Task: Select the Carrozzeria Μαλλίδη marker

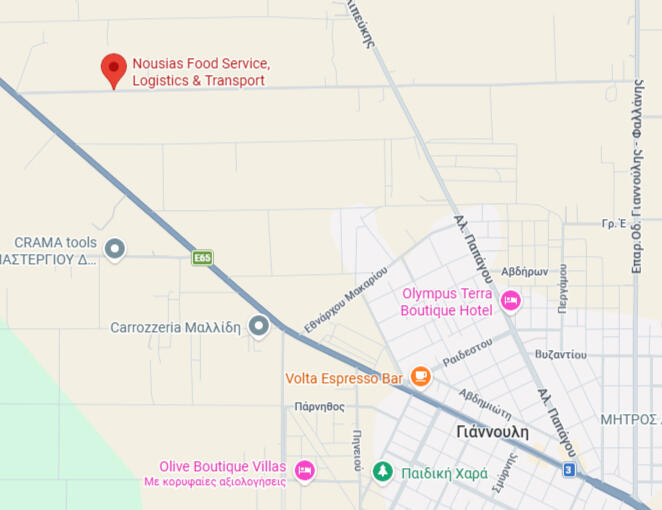Action: coord(259,326)
